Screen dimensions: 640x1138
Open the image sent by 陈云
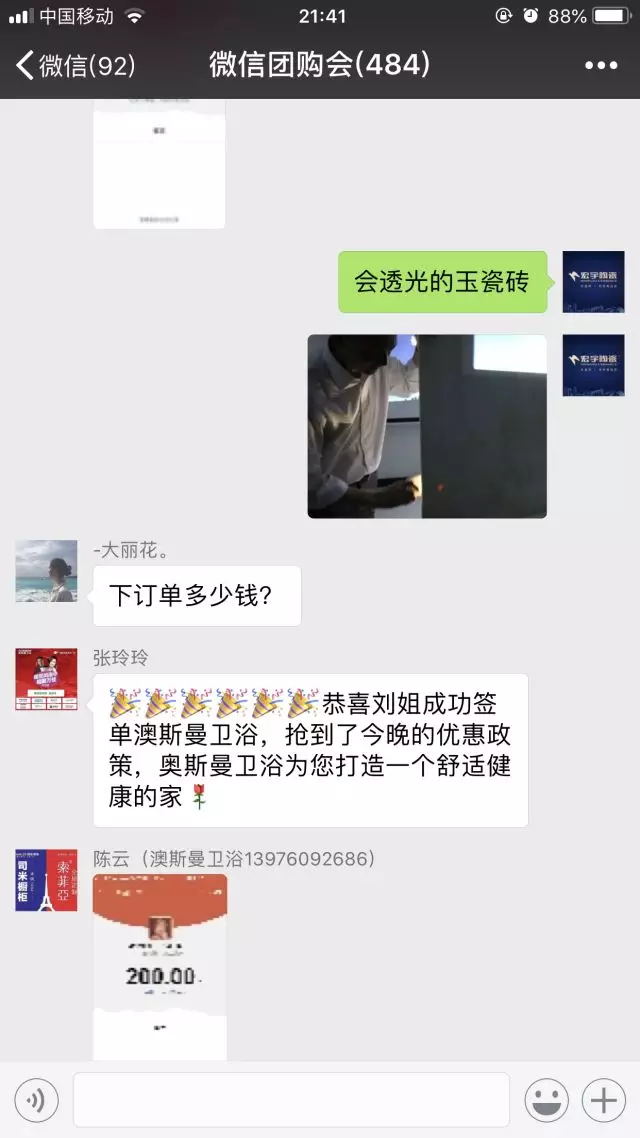point(160,964)
